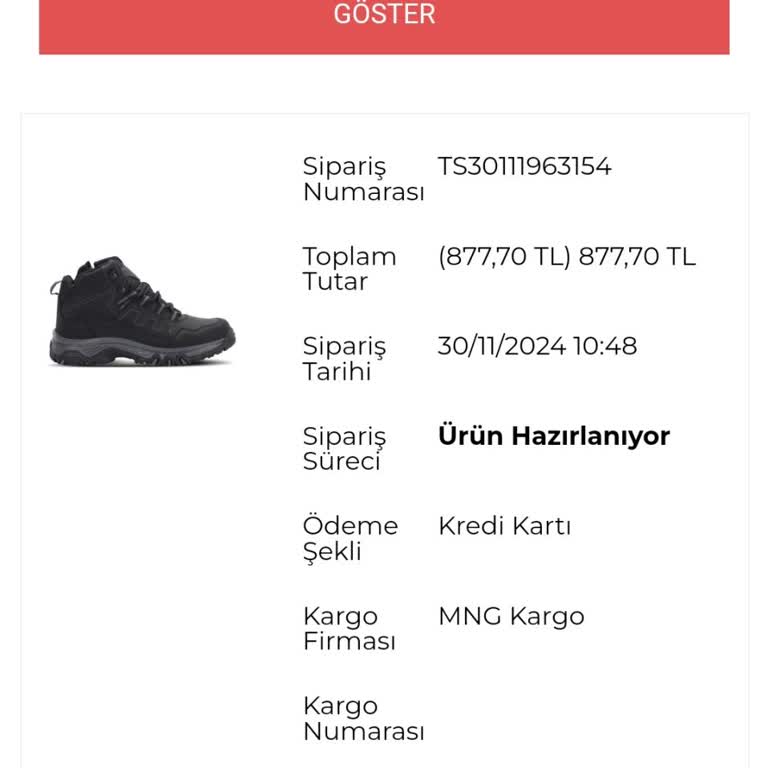Tap the red GÖSTER button
The width and height of the screenshot is (768, 768).
[x=384, y=20]
